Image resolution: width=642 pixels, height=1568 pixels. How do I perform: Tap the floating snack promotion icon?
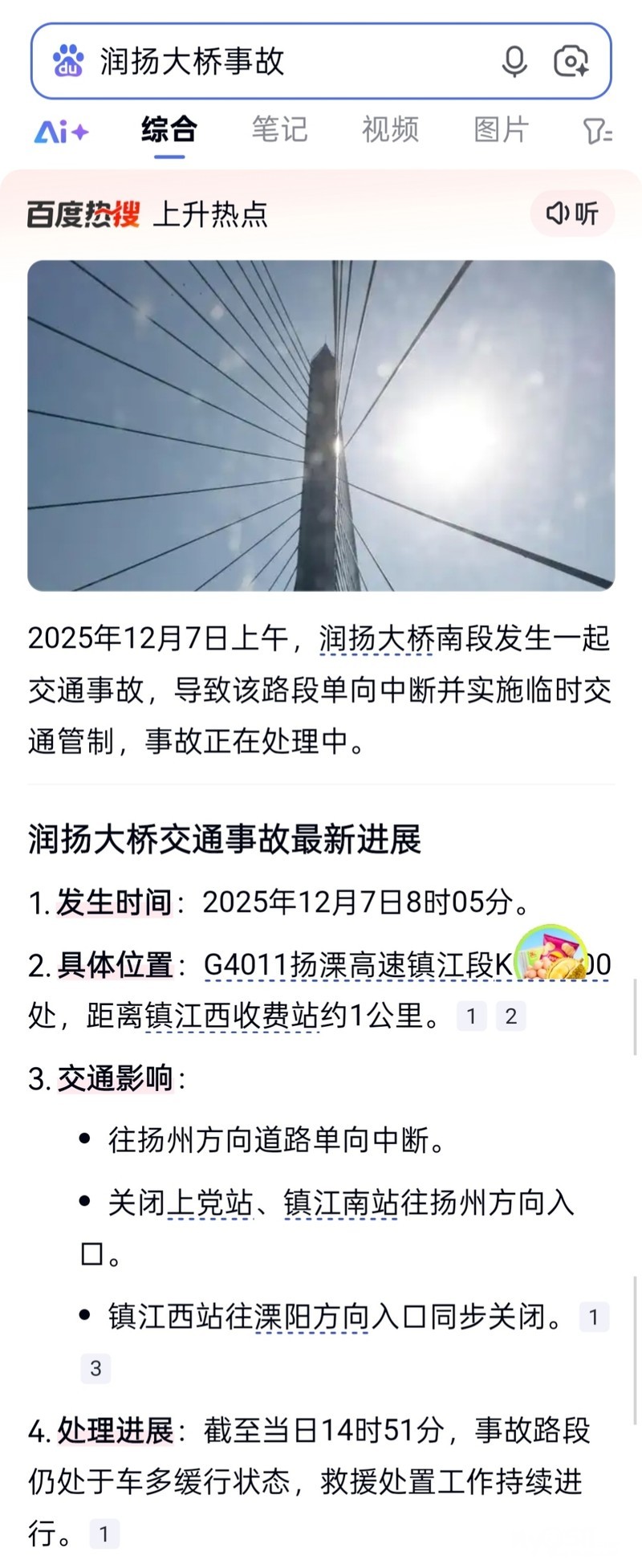coord(551,956)
